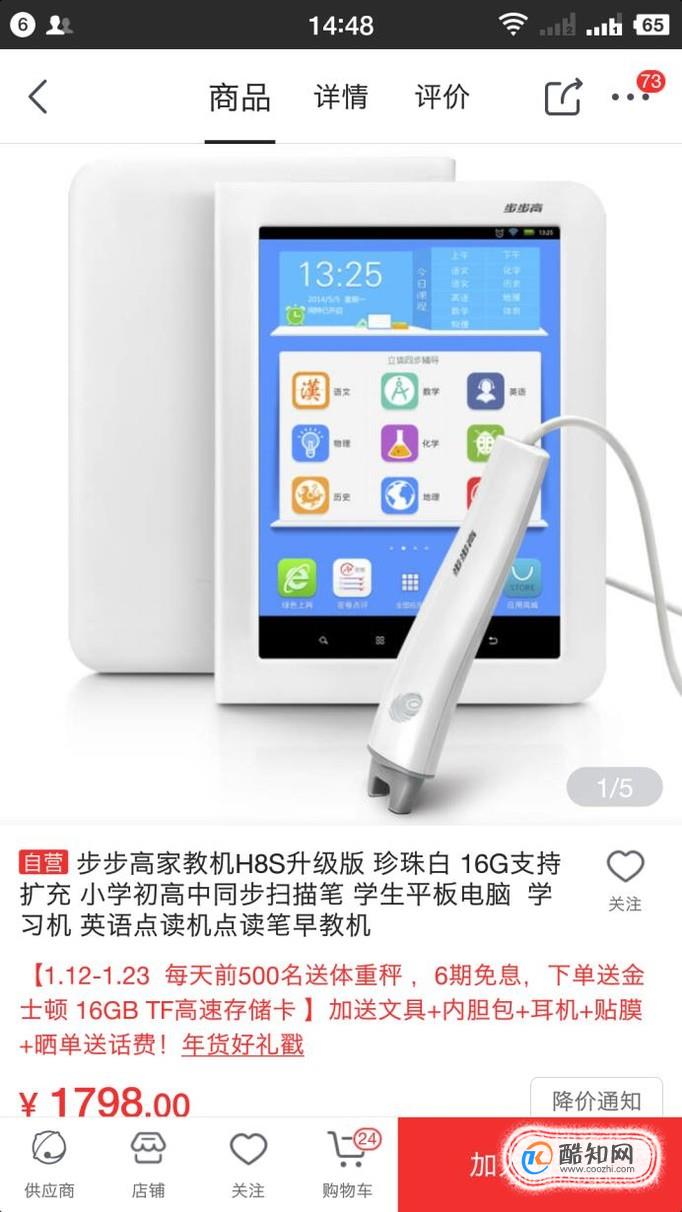Tap 关注 in the bottom bar
Screen dimensions: 682x1212
click(x=248, y=1164)
